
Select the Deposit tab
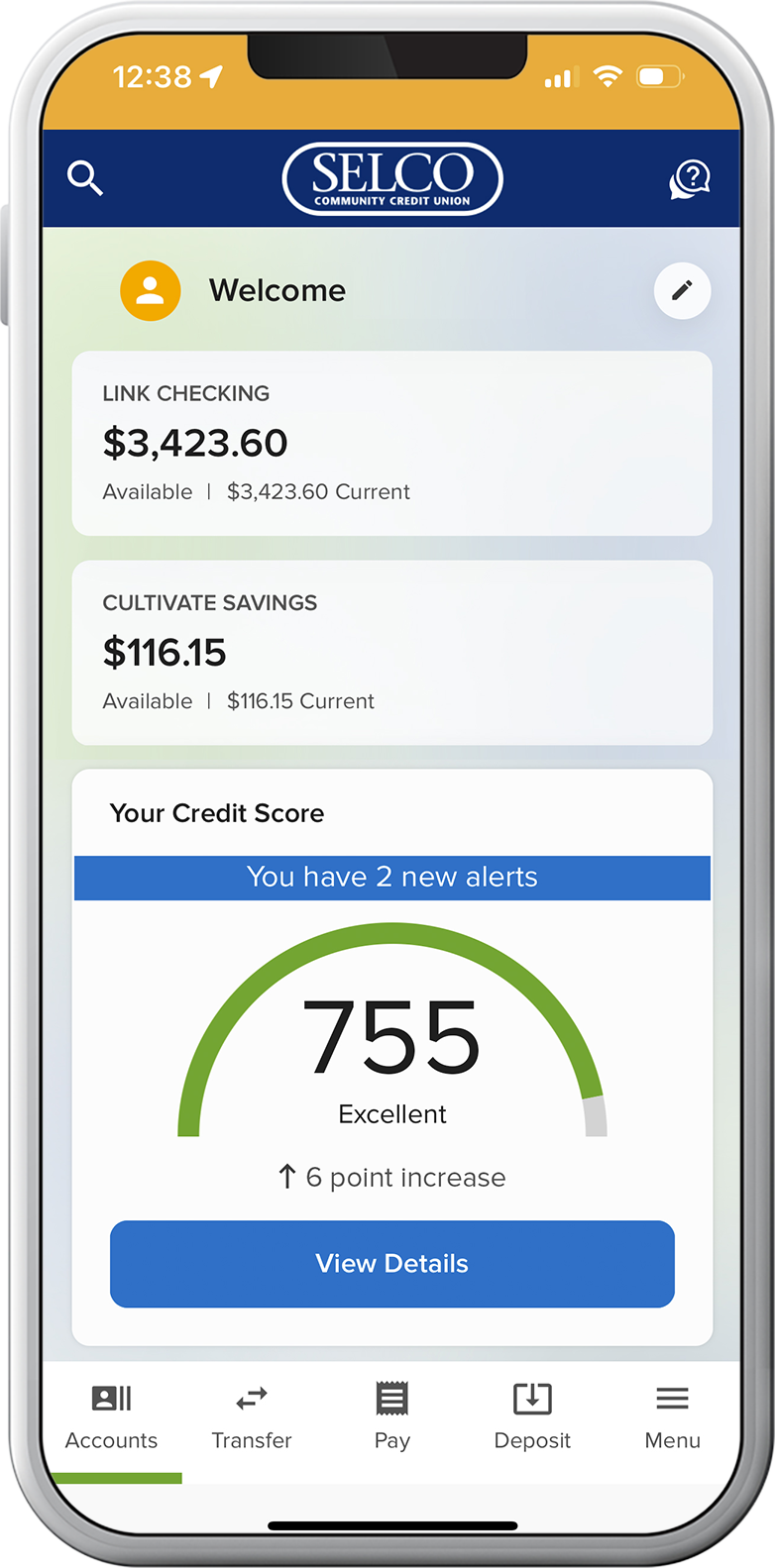click(532, 1416)
